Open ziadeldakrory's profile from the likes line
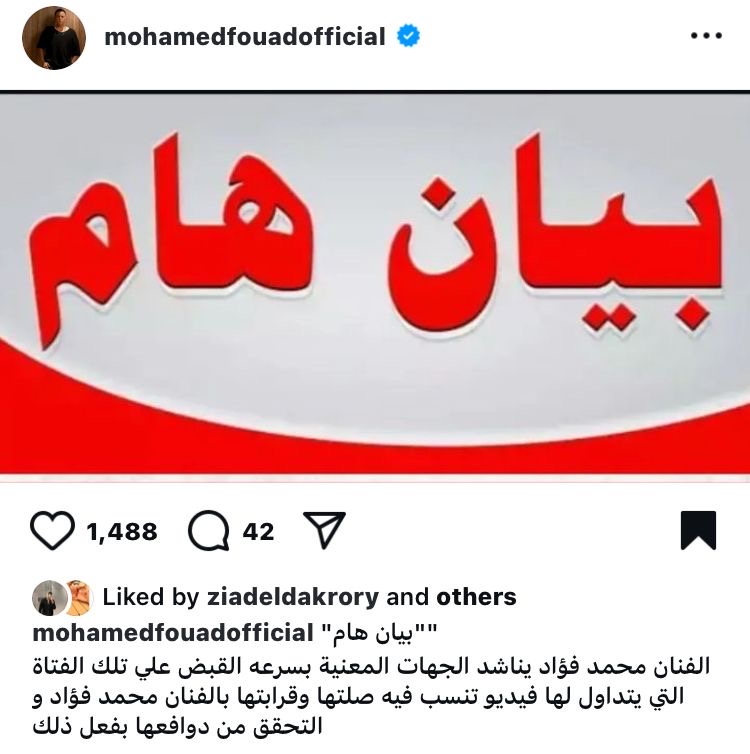The height and width of the screenshot is (754, 750). click(x=293, y=597)
